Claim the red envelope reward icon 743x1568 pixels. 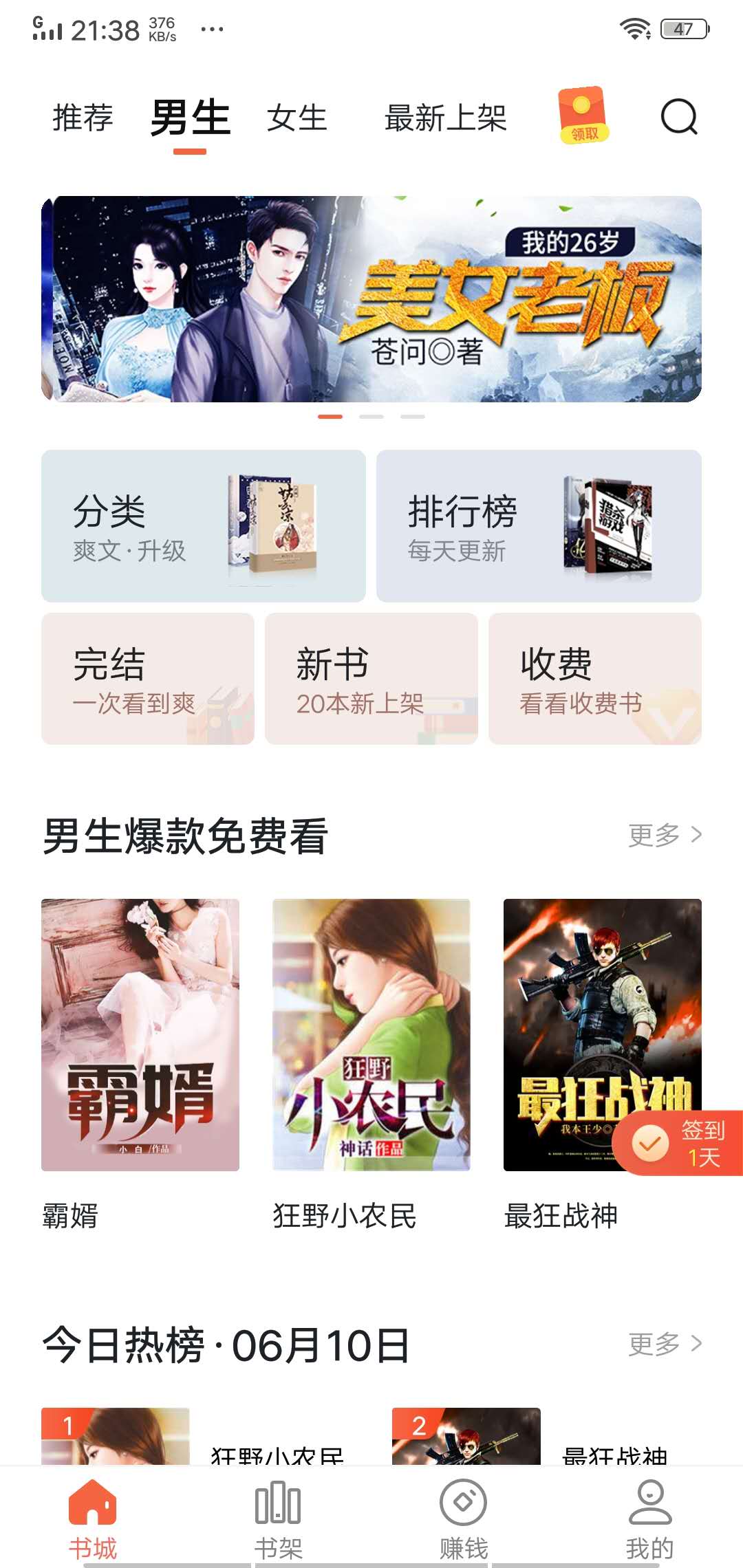tap(581, 117)
